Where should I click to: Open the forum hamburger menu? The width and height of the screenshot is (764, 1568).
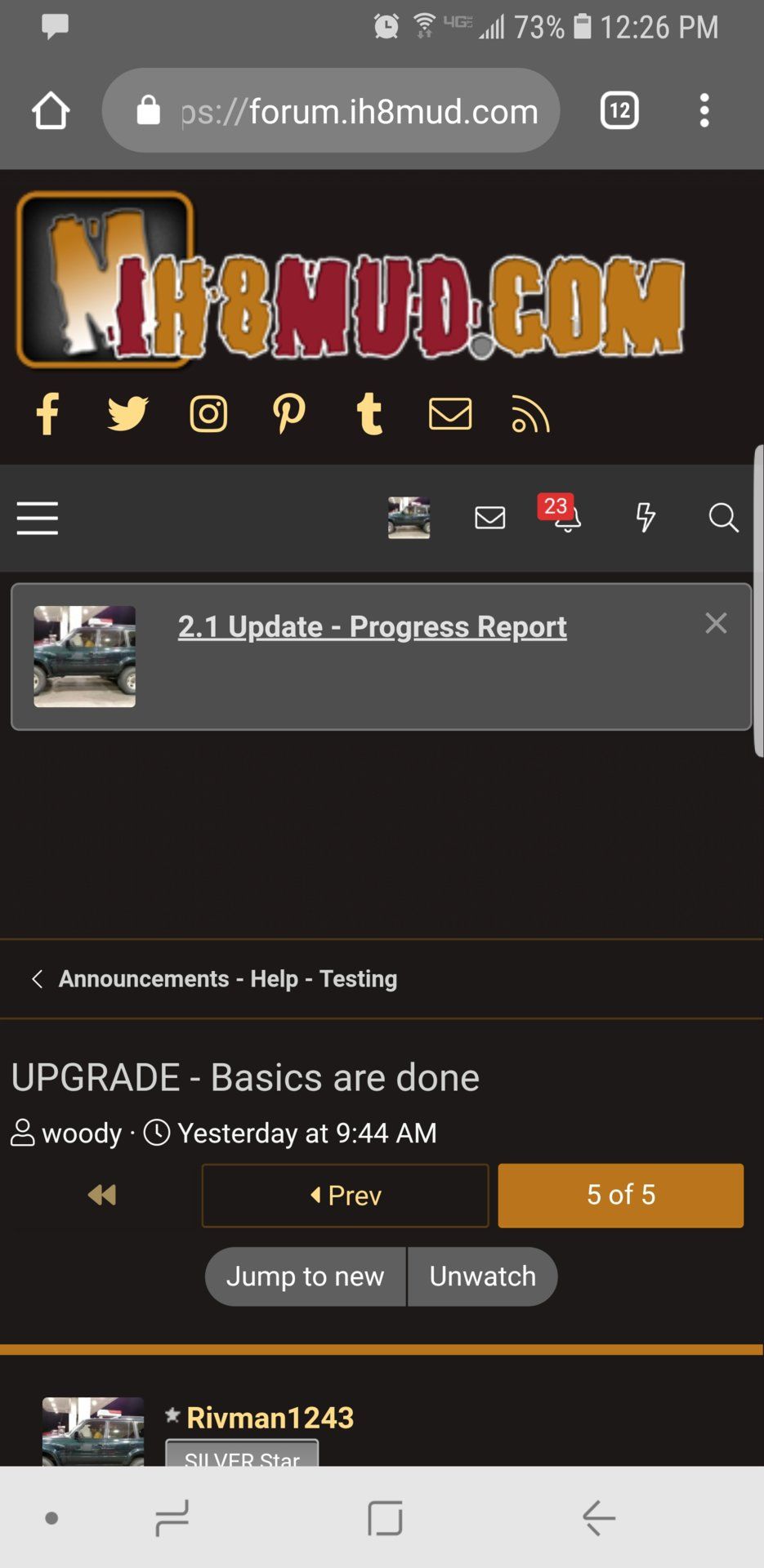38,518
